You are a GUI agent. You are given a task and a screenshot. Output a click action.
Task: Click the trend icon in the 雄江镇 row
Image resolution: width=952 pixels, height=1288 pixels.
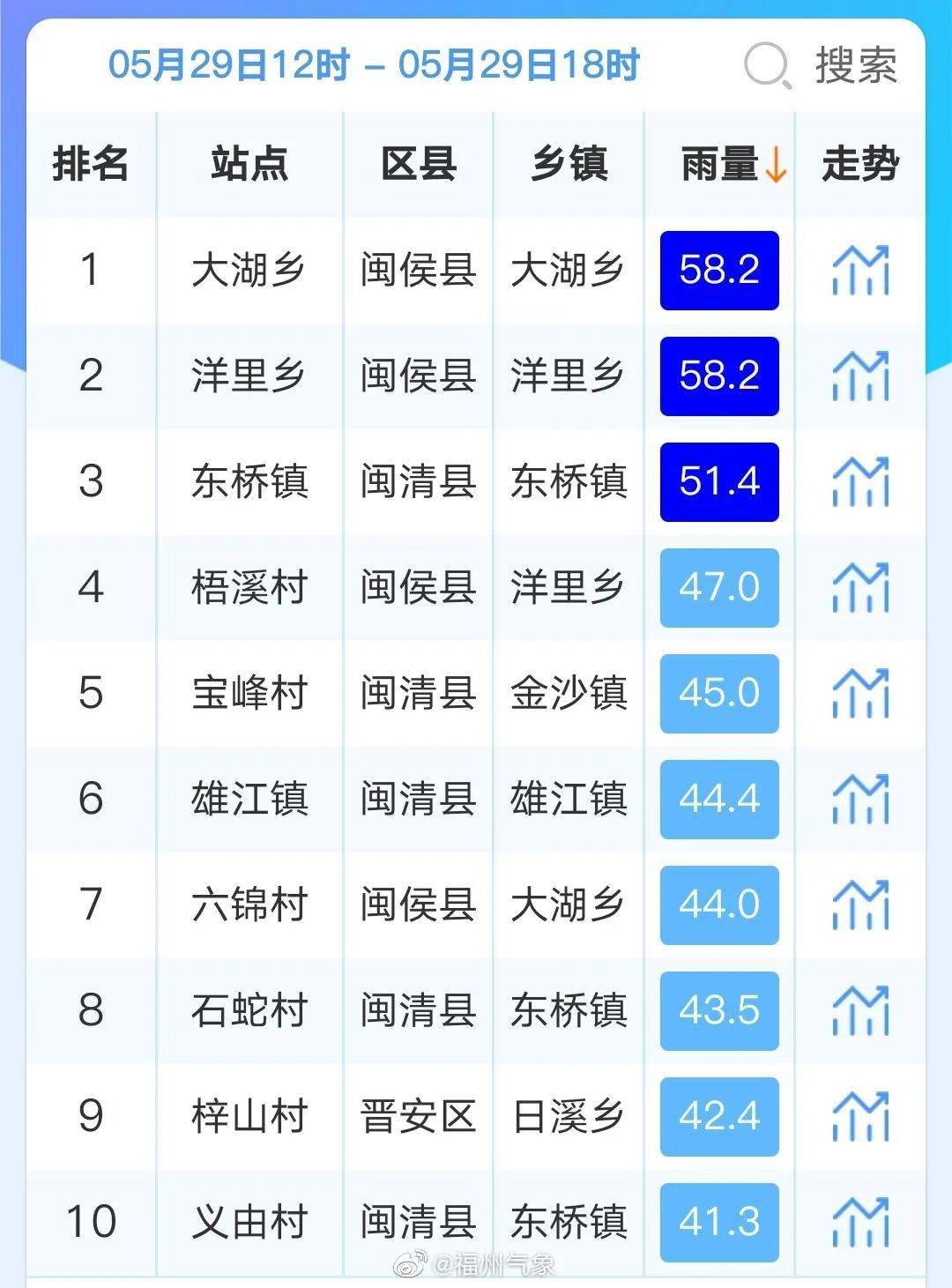tap(859, 800)
